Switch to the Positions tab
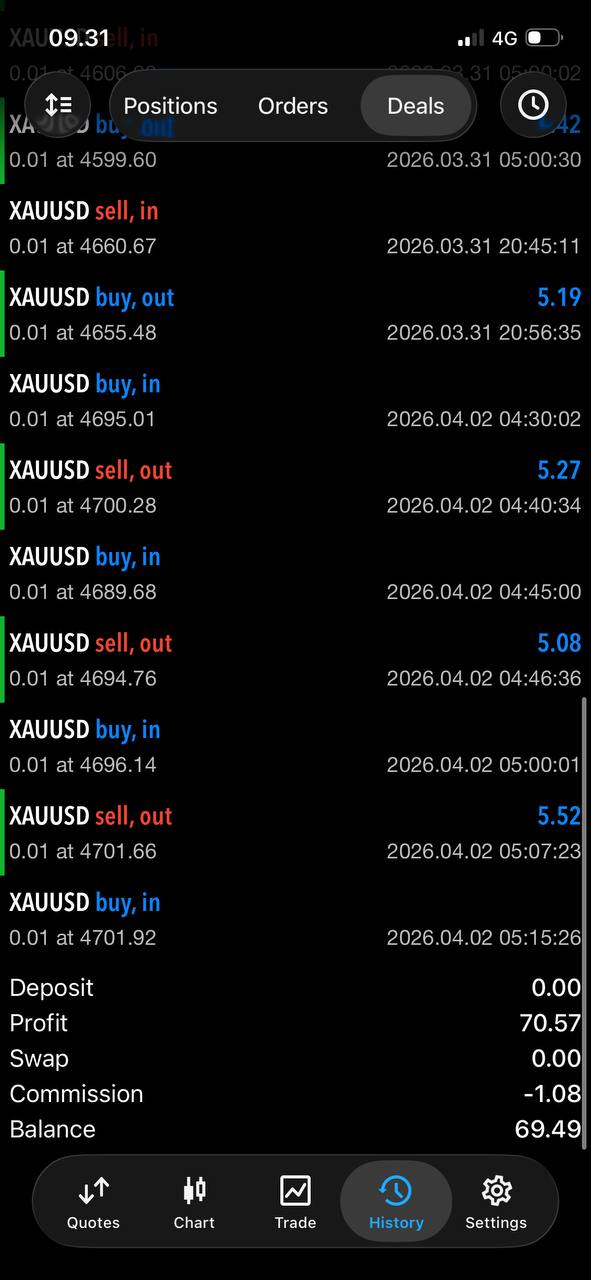 (170, 106)
